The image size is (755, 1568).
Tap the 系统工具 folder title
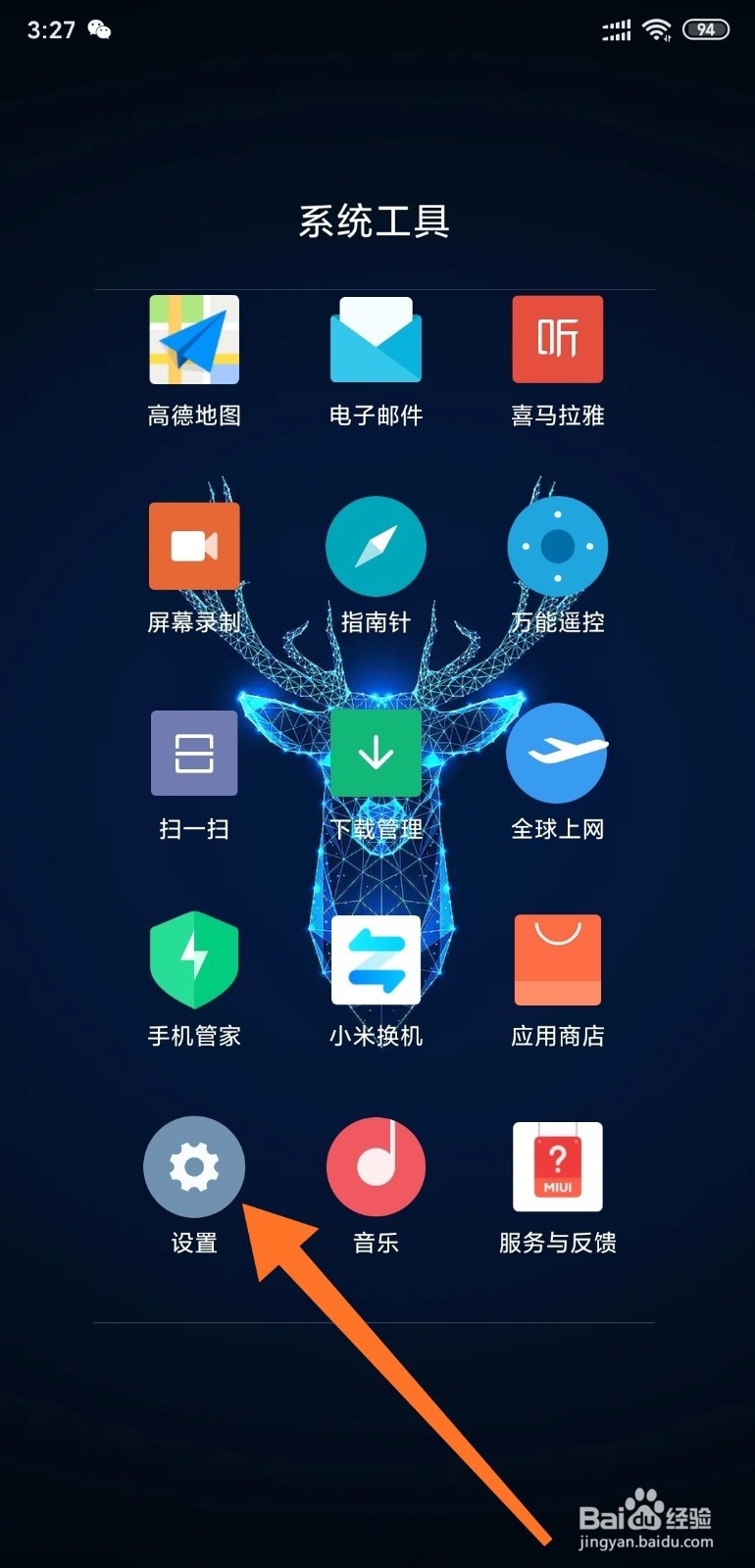coord(376,222)
